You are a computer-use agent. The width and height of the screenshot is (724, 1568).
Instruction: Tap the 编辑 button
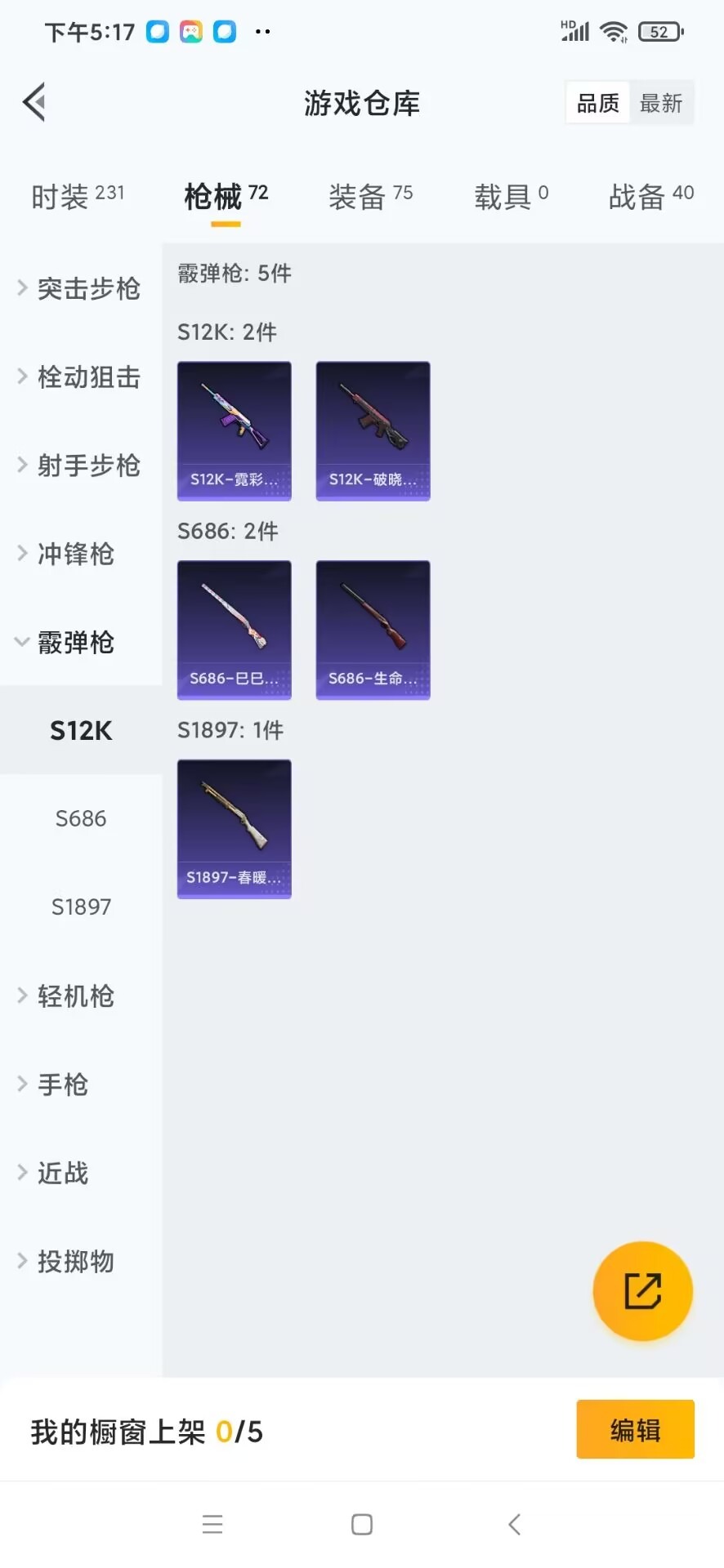coord(635,1429)
